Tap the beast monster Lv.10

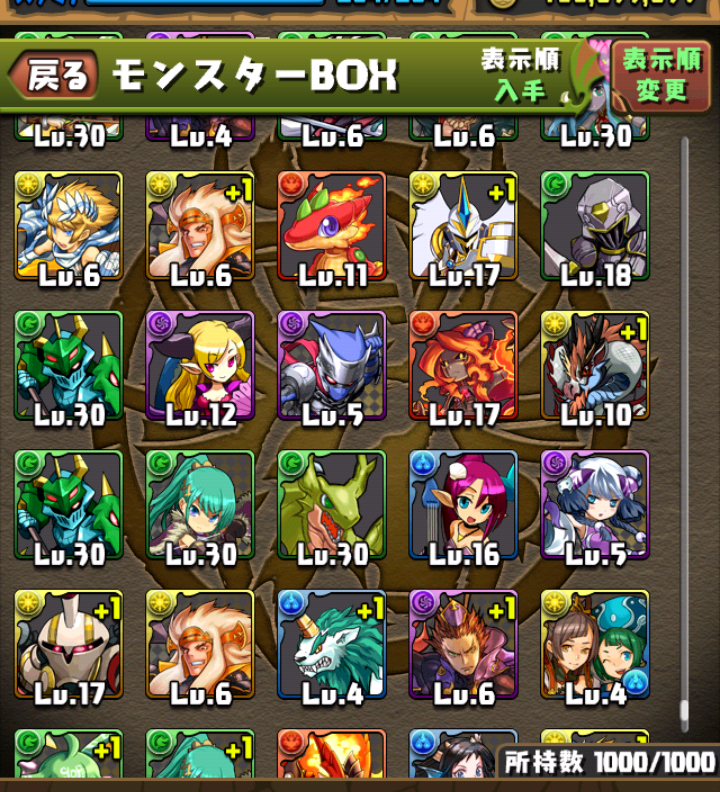(595, 366)
